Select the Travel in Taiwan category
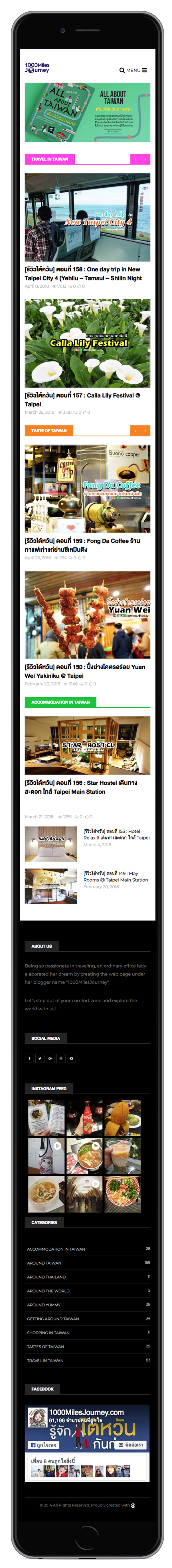This screenshot has width=172, height=1568. pos(45,1360)
